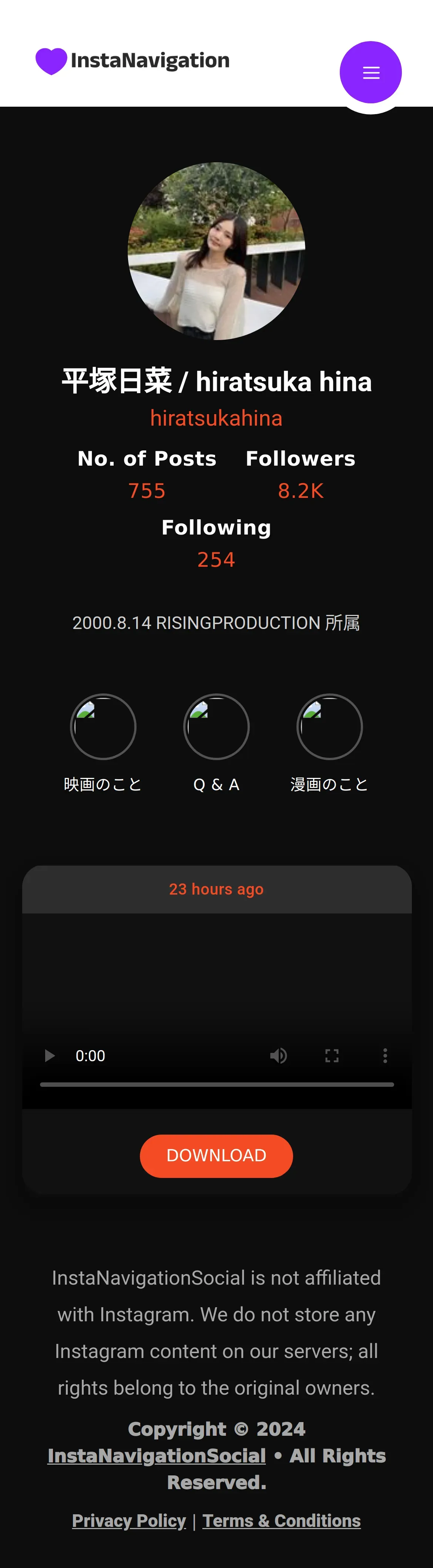Tap the video progress bar
433x1568 pixels.
coord(217,1085)
